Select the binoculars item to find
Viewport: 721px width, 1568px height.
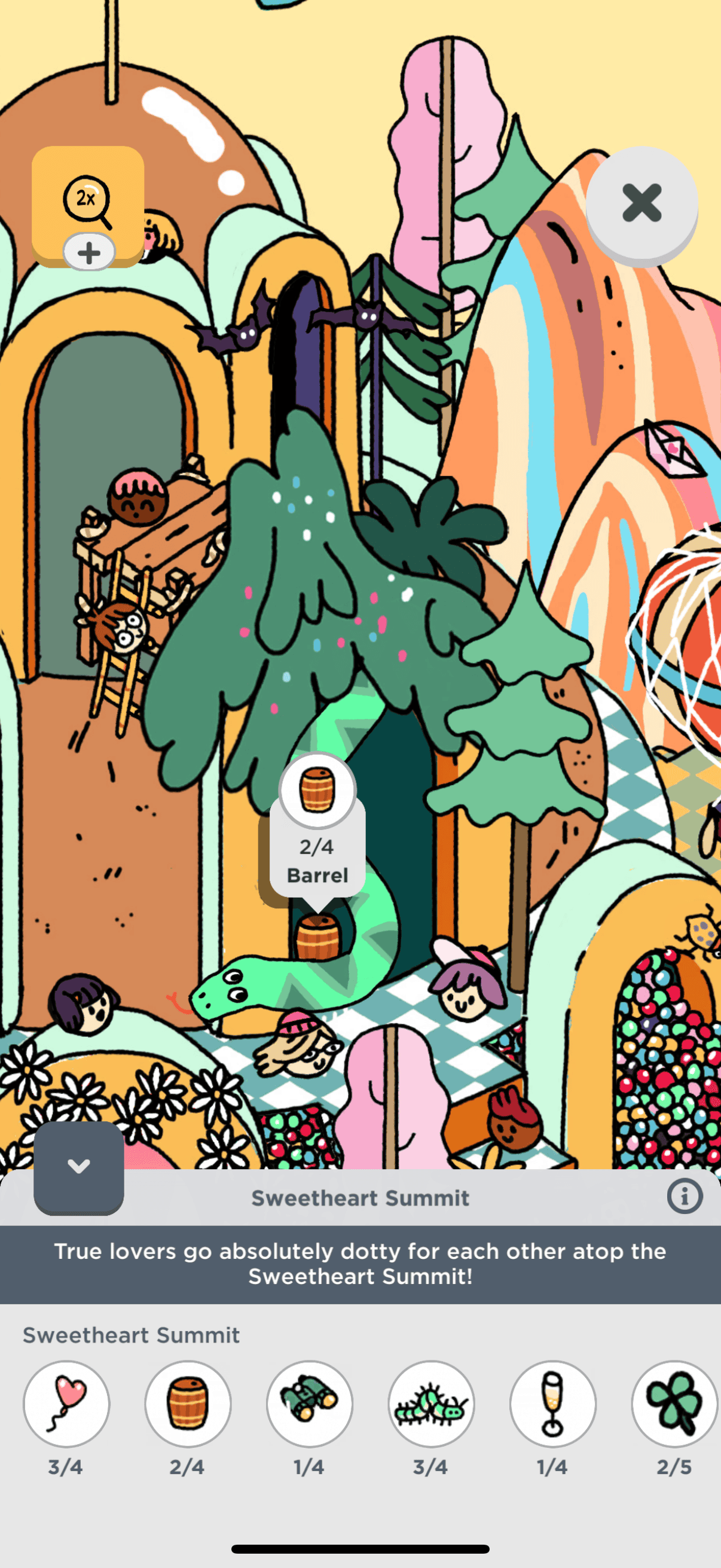[x=309, y=1404]
